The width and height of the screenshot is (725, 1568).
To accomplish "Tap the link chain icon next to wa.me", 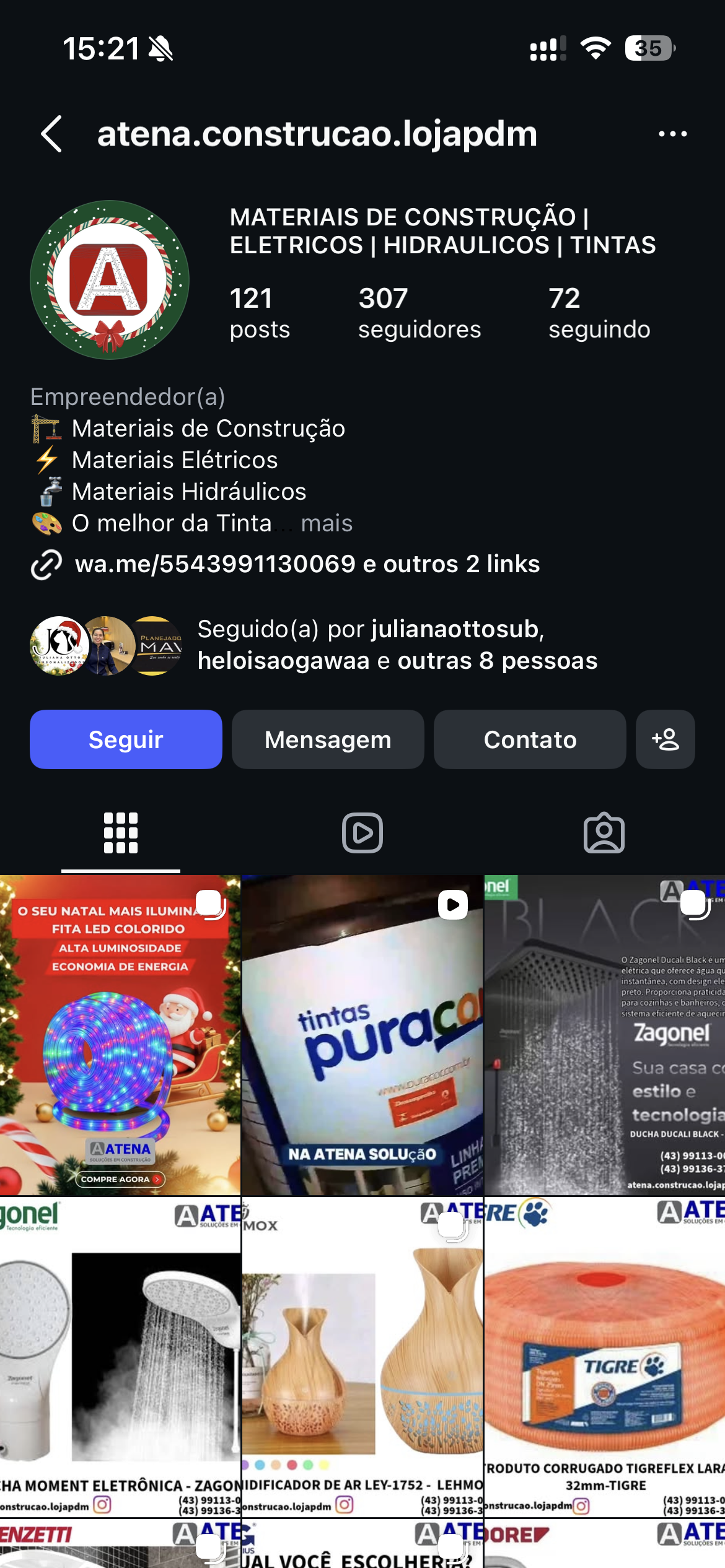I will 46,564.
